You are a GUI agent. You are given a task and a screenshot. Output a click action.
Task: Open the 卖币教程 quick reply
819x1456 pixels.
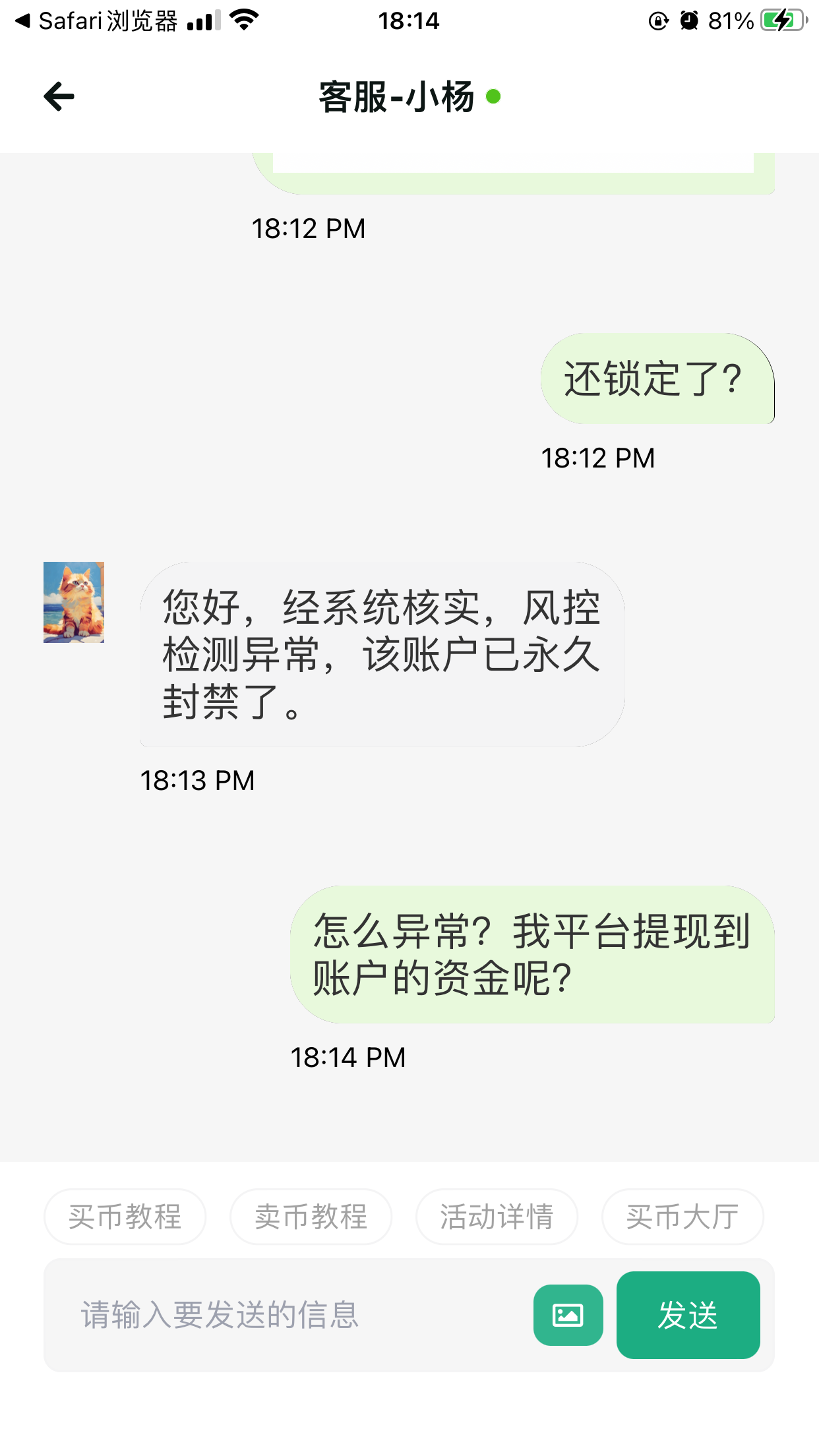coord(311,1217)
